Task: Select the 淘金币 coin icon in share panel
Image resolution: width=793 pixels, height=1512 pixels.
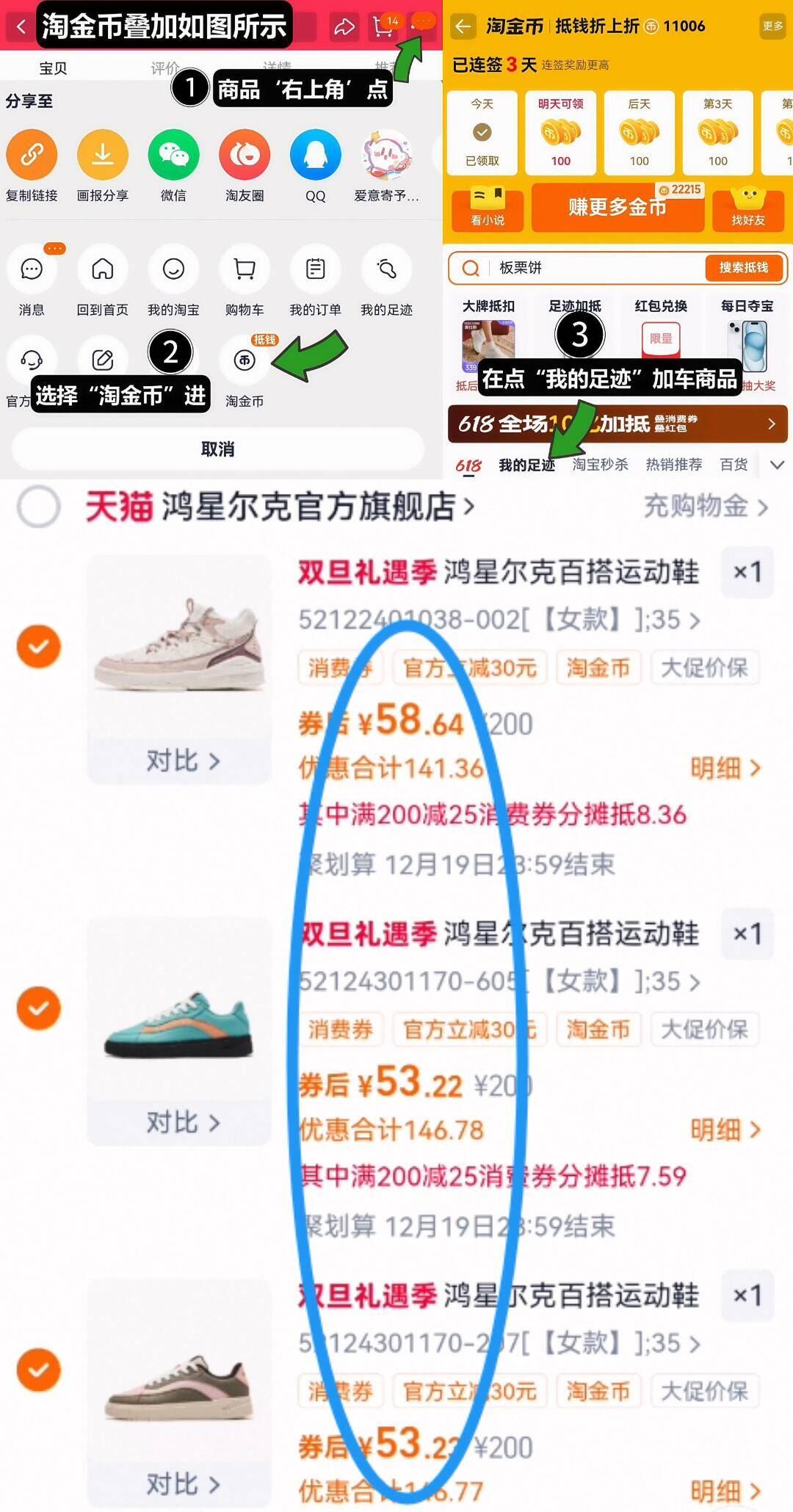Action: pyautogui.click(x=245, y=360)
